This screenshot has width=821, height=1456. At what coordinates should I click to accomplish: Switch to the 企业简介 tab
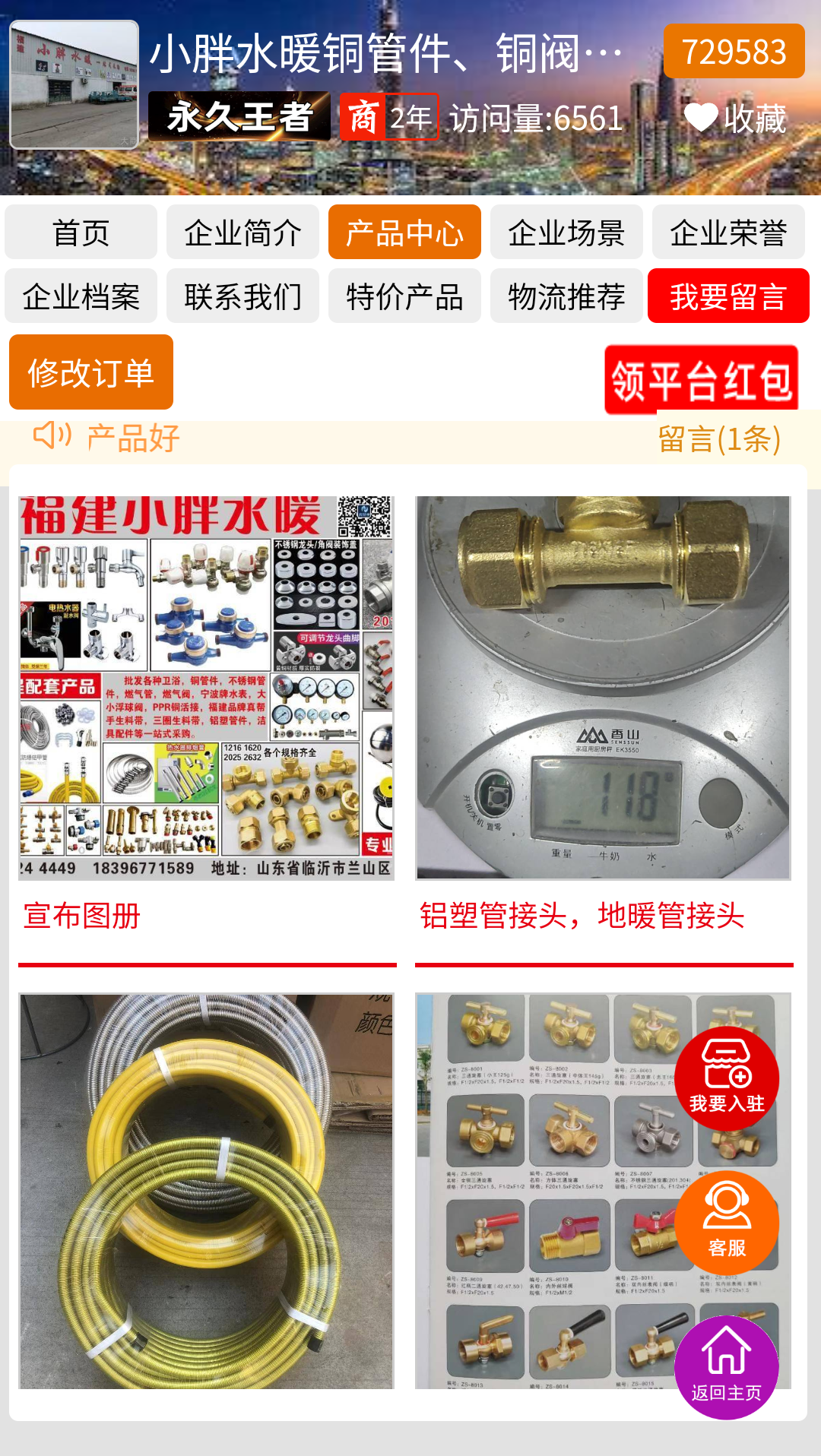[x=242, y=233]
